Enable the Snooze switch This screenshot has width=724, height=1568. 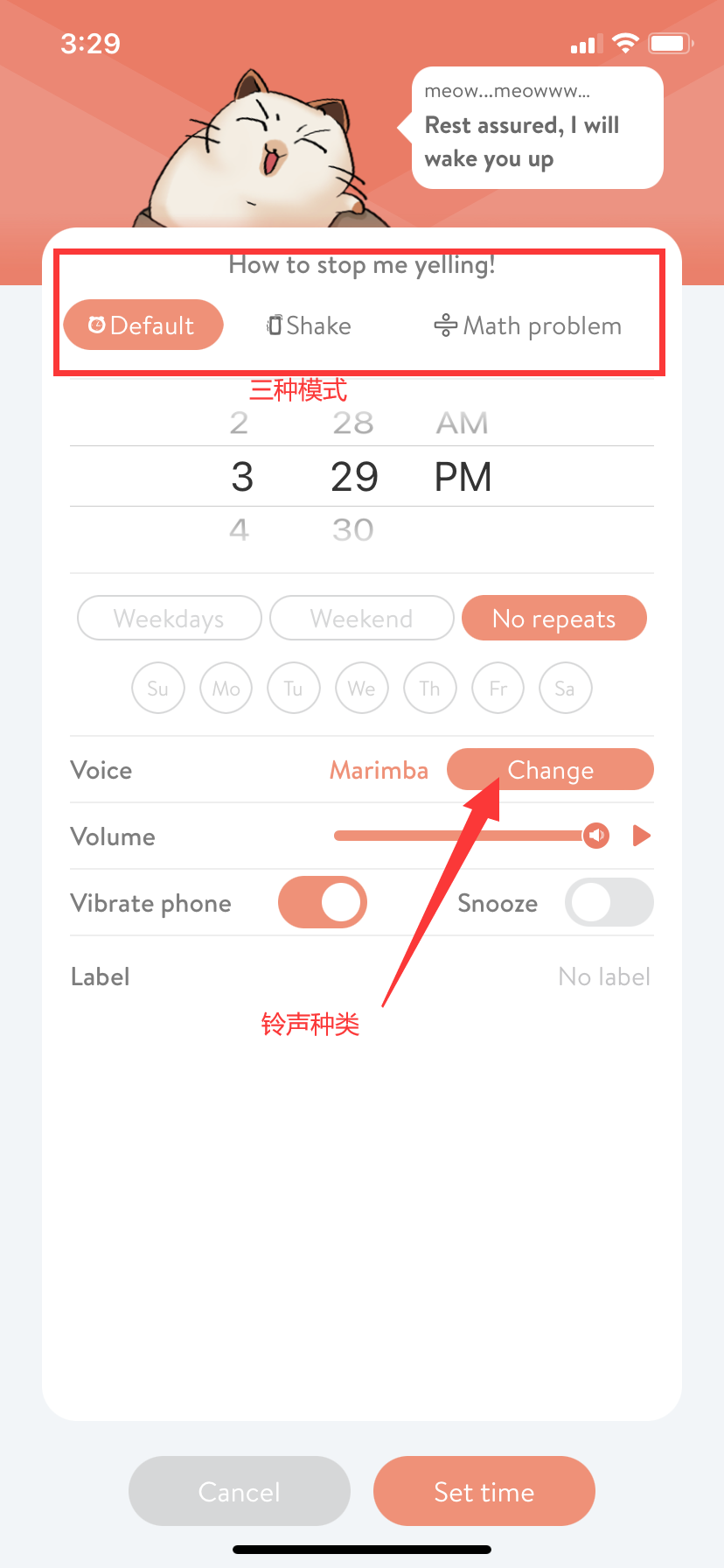coord(609,903)
